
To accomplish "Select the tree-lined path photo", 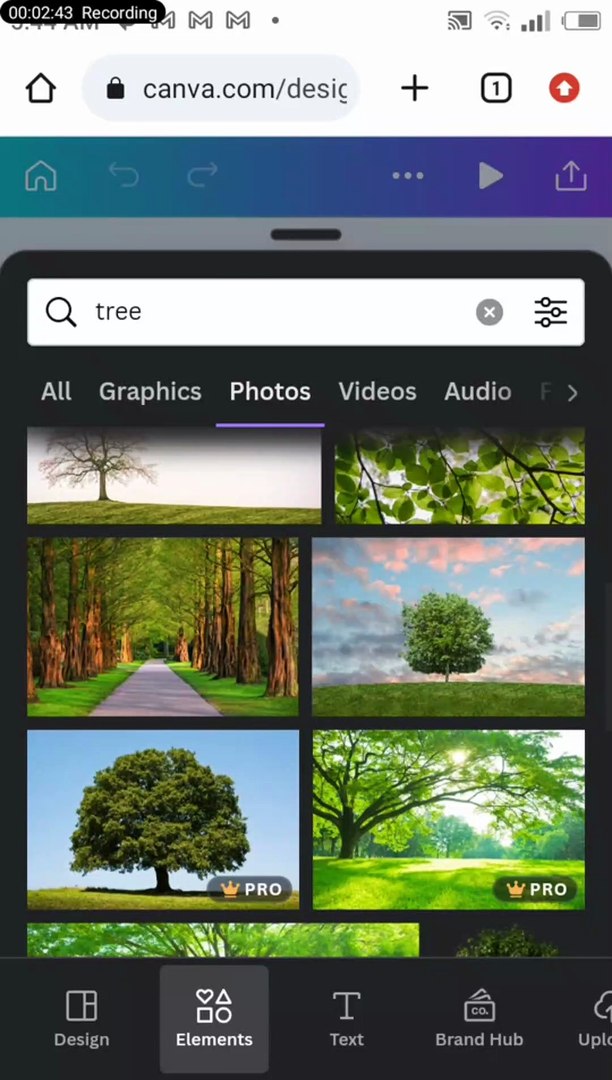I will pyautogui.click(x=162, y=627).
